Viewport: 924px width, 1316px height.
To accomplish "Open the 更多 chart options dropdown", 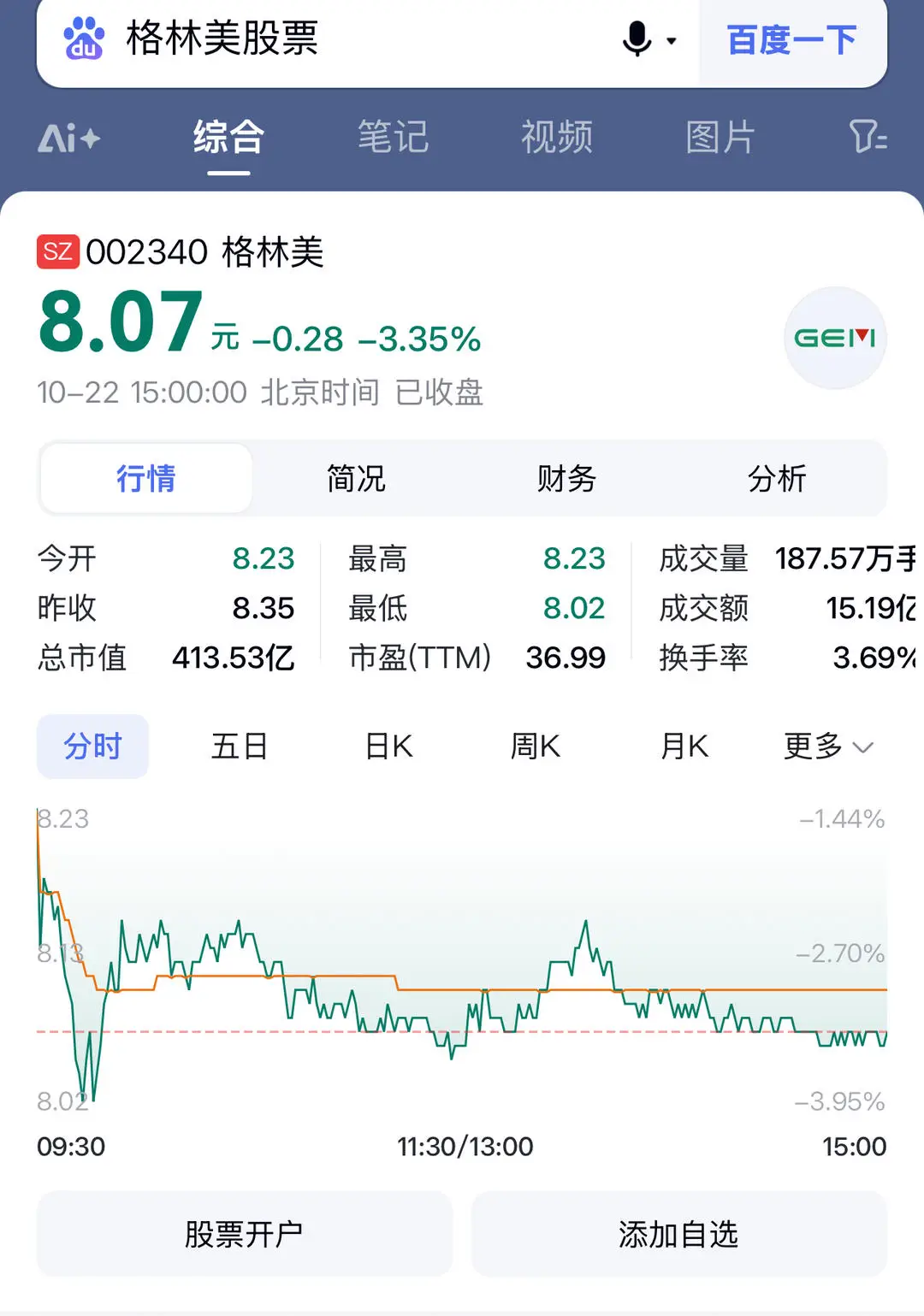I will point(809,746).
